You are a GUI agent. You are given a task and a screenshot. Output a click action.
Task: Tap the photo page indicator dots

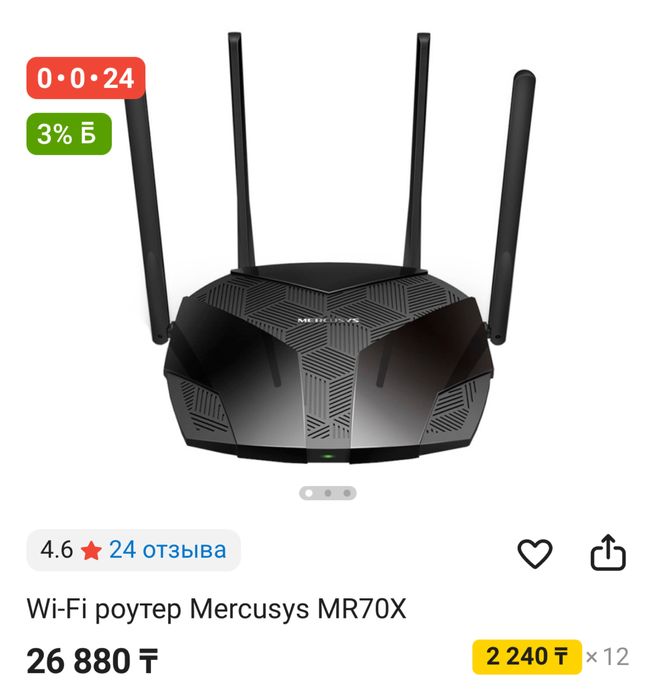coord(328,492)
